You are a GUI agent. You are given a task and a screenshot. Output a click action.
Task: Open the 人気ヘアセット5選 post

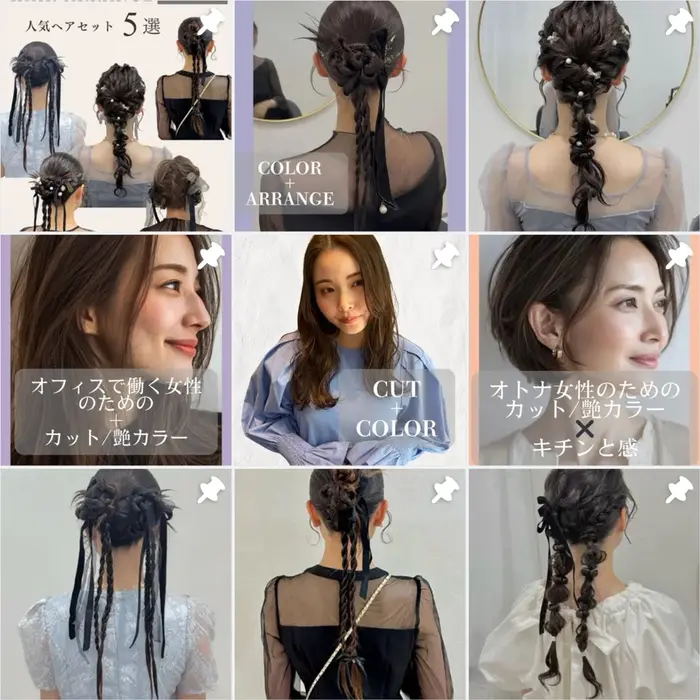tap(116, 116)
